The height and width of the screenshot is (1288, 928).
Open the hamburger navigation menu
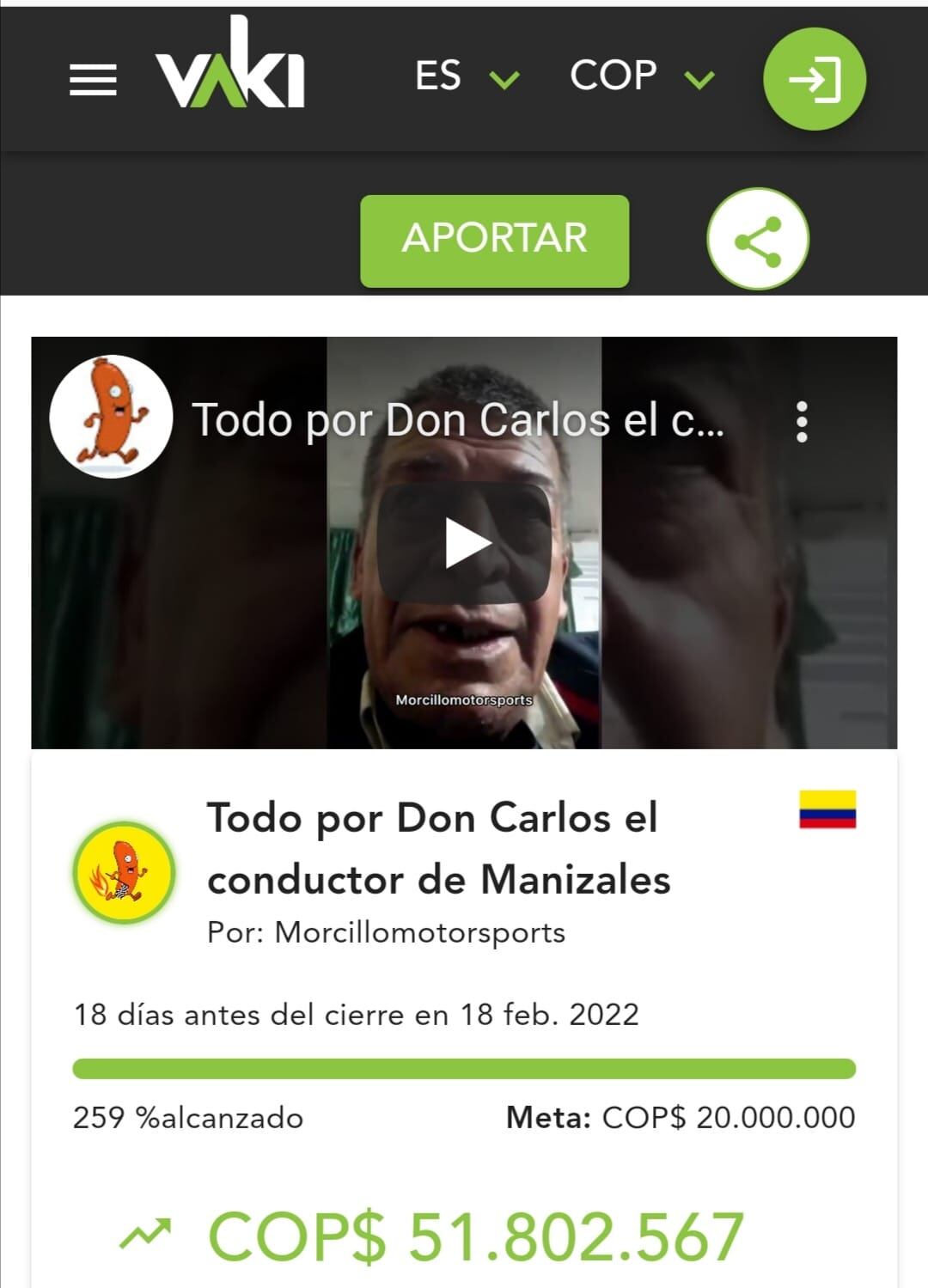(93, 80)
